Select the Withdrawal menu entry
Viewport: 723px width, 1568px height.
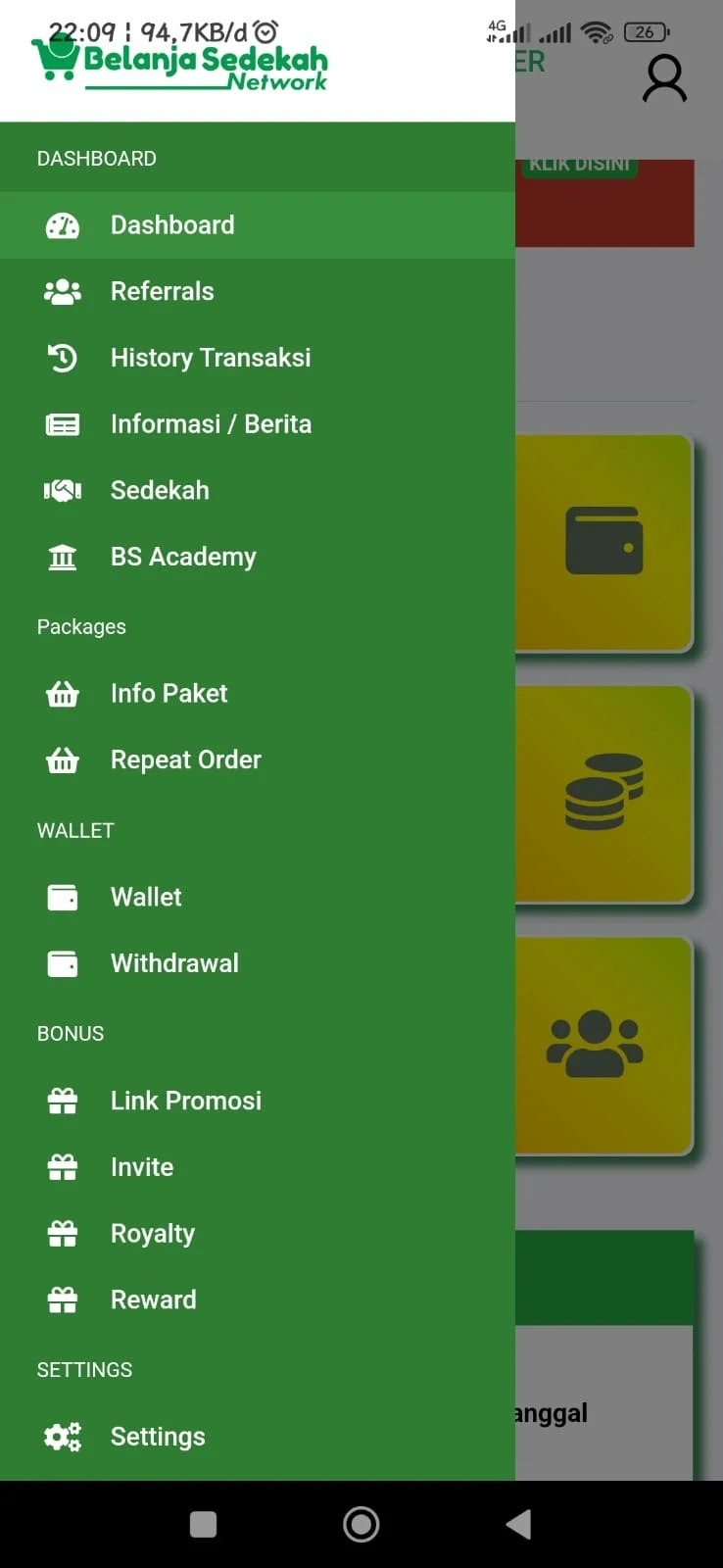pos(174,962)
